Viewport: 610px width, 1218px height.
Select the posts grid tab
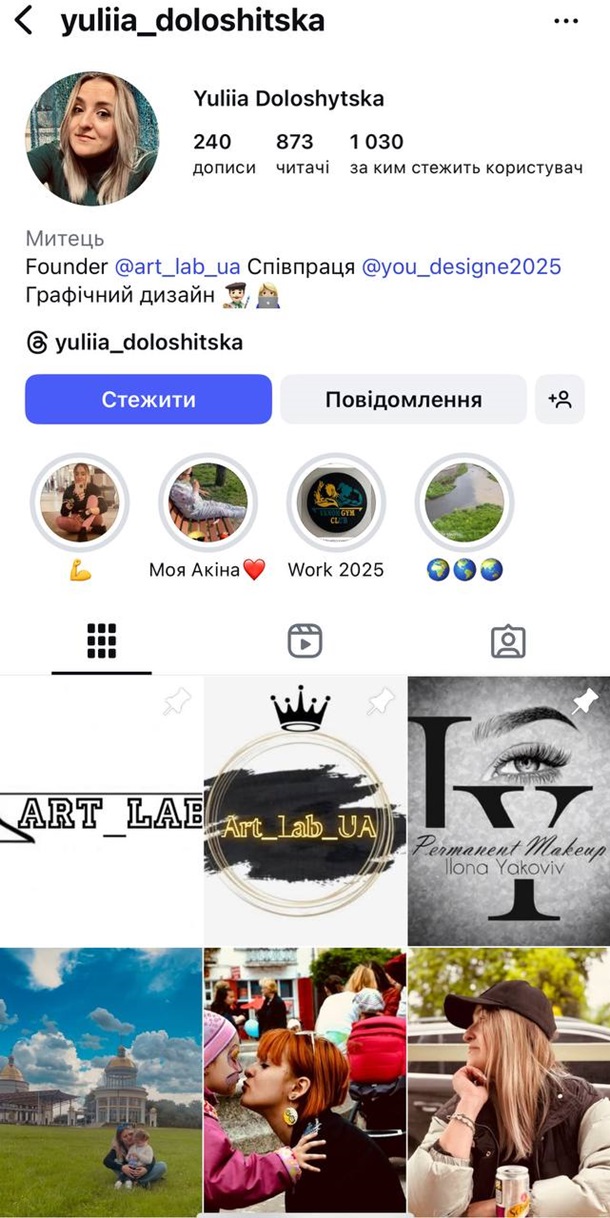[x=101, y=641]
